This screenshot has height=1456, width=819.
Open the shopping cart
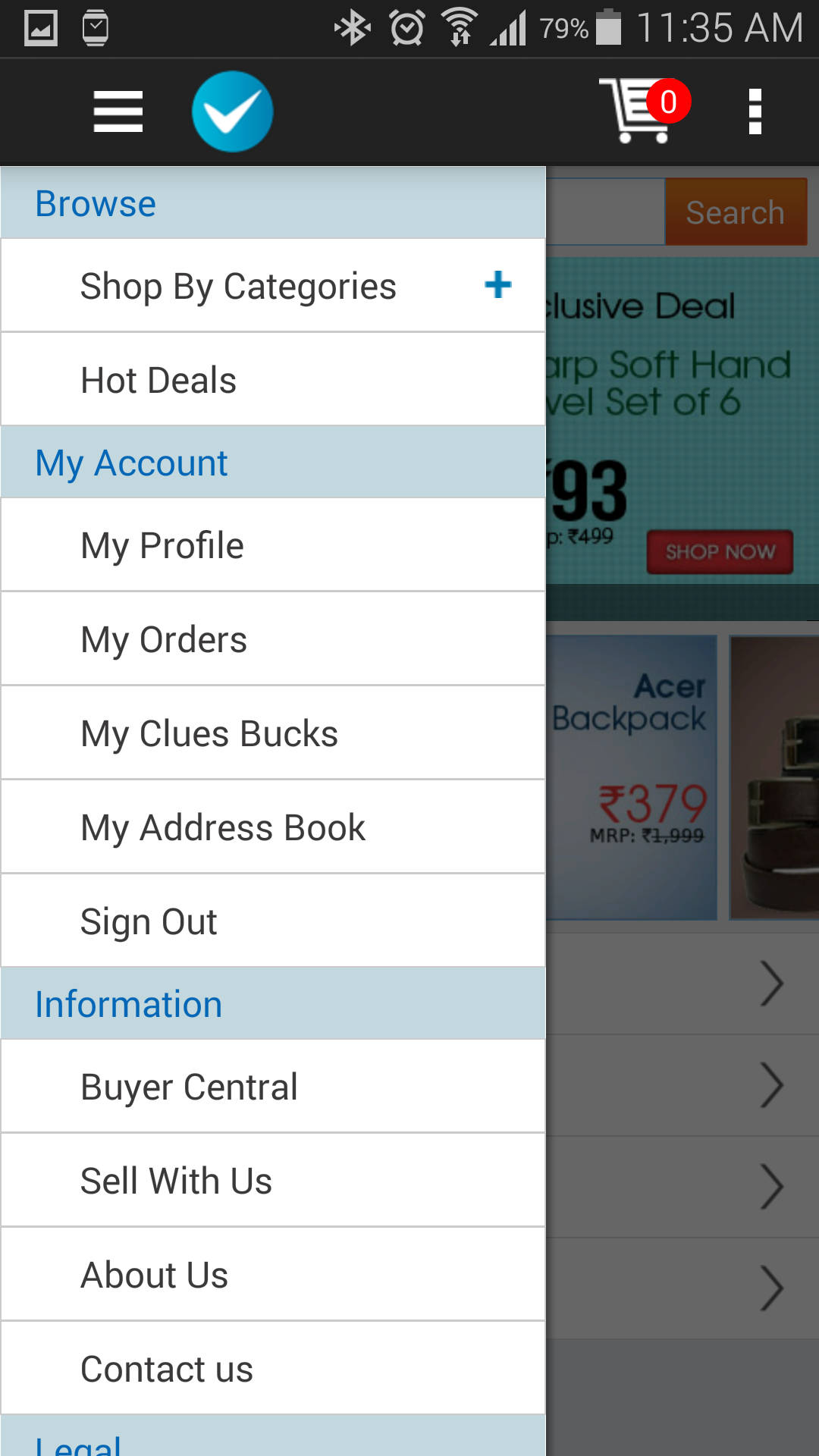644,111
